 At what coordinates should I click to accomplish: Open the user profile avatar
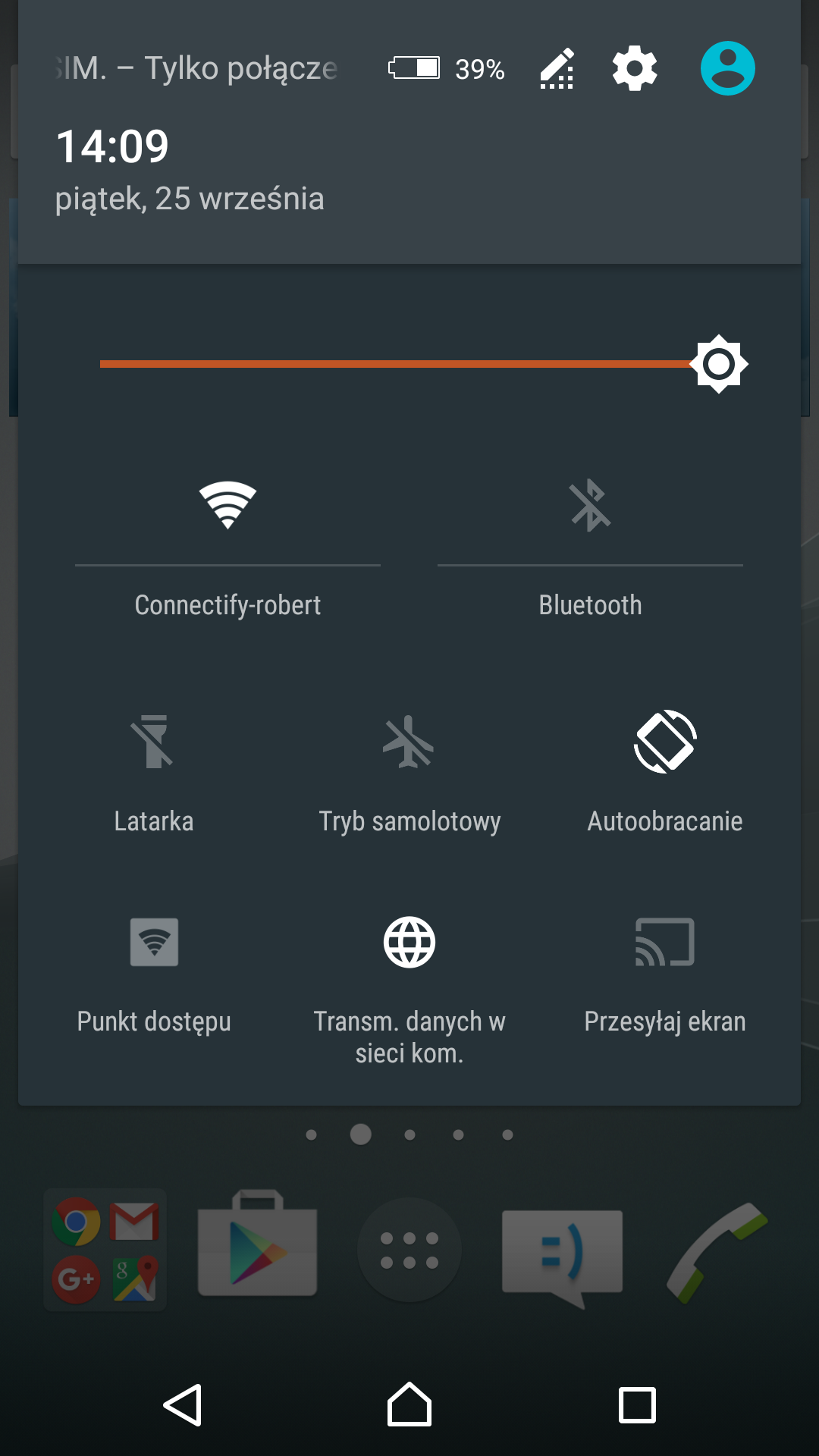point(727,68)
